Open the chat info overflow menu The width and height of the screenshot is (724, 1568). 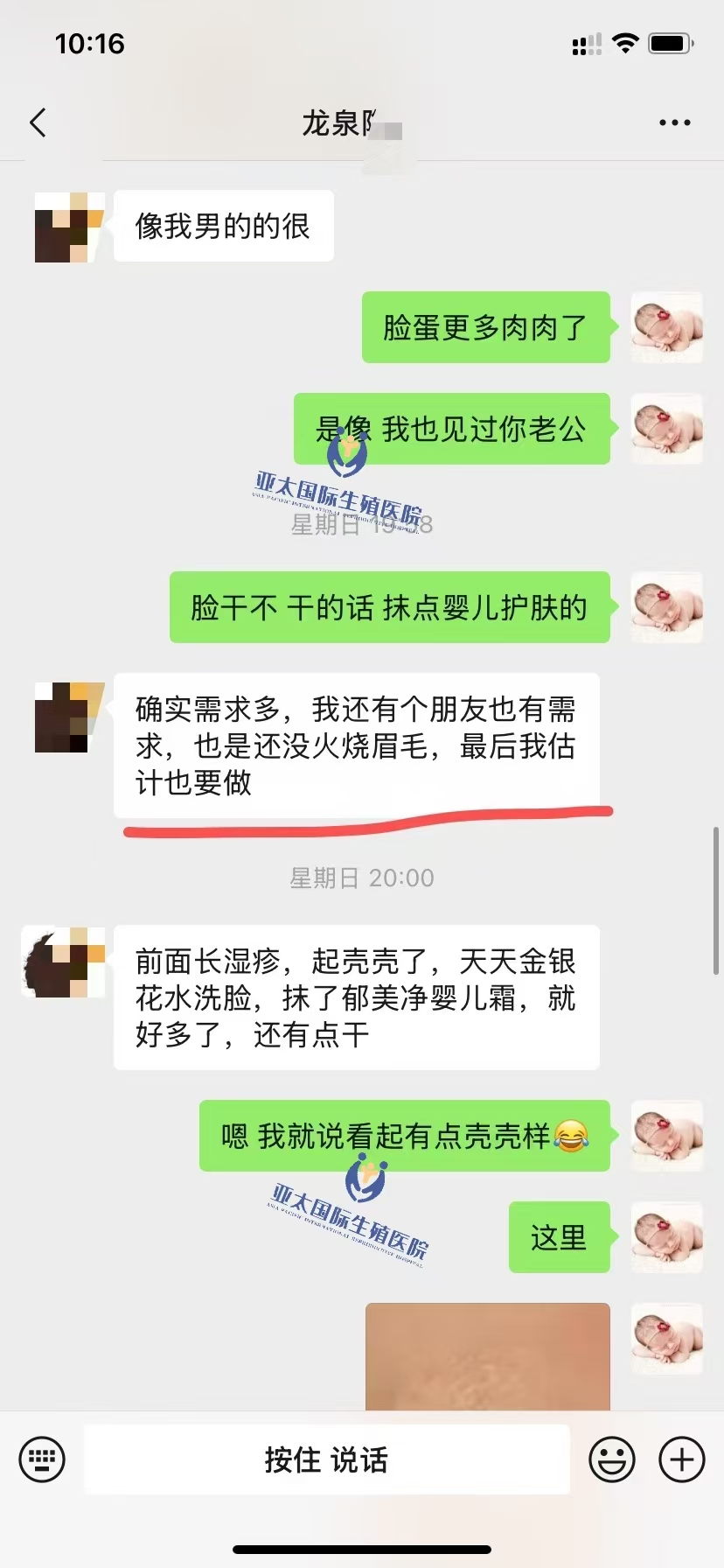pyautogui.click(x=674, y=123)
